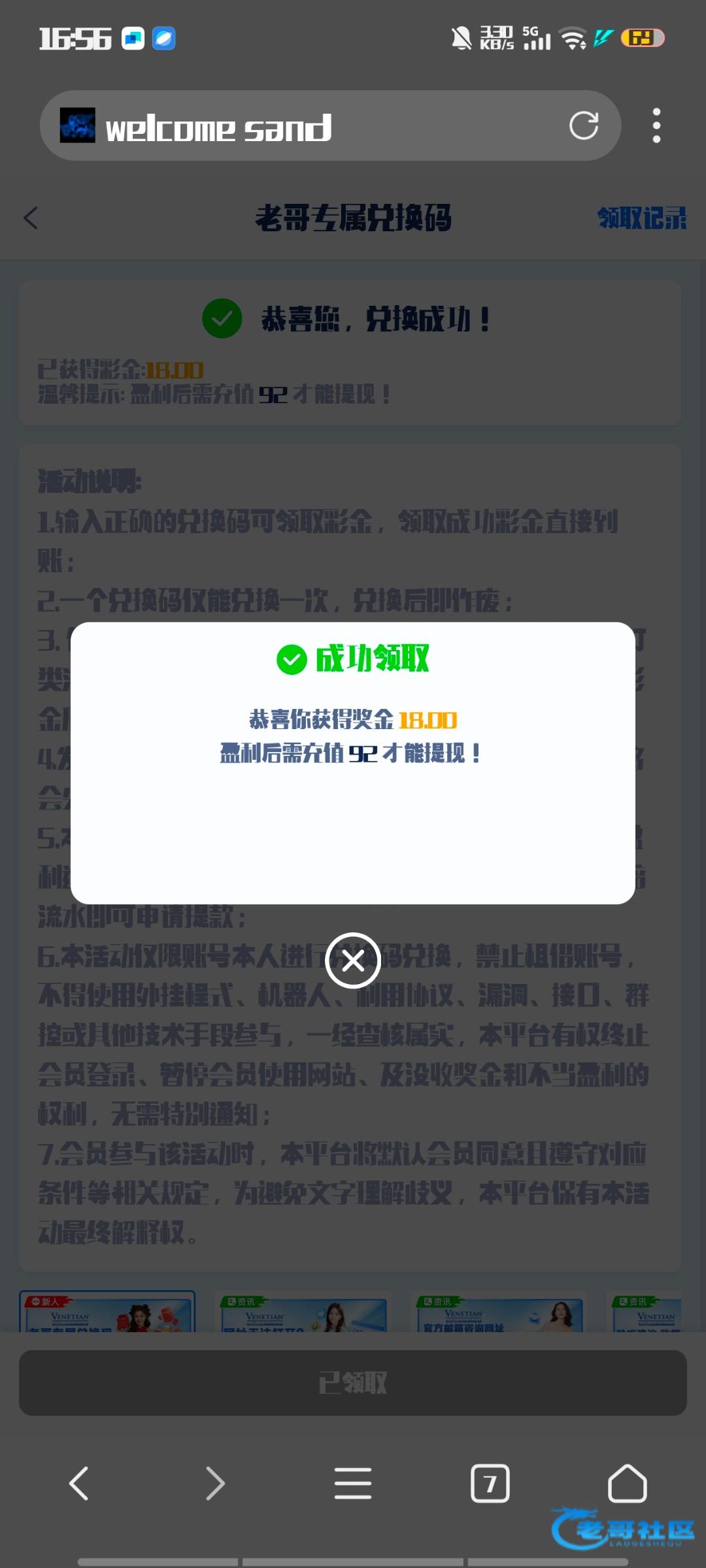Go back from 老哥专属兑换码 page
The height and width of the screenshot is (1568, 706).
[31, 218]
